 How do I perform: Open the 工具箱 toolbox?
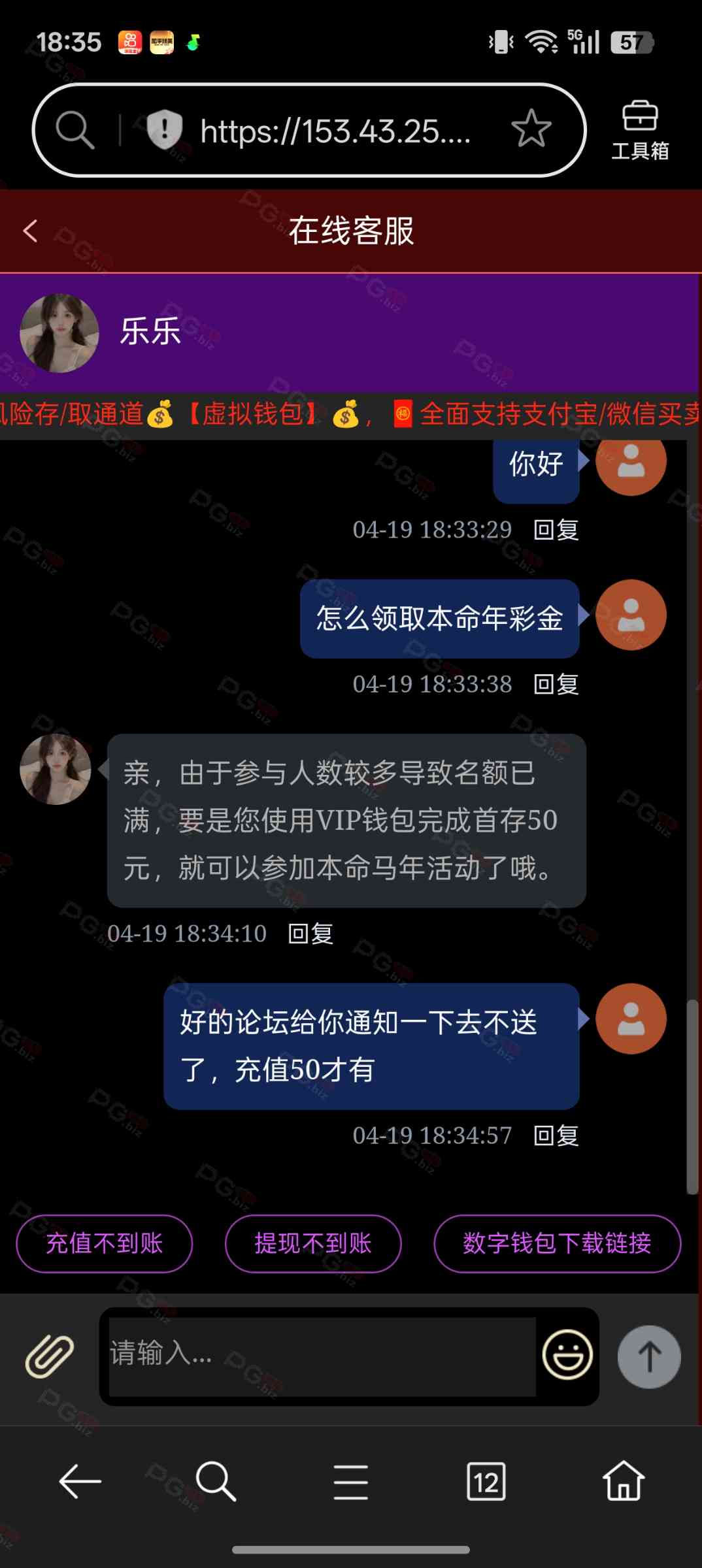pyautogui.click(x=639, y=131)
